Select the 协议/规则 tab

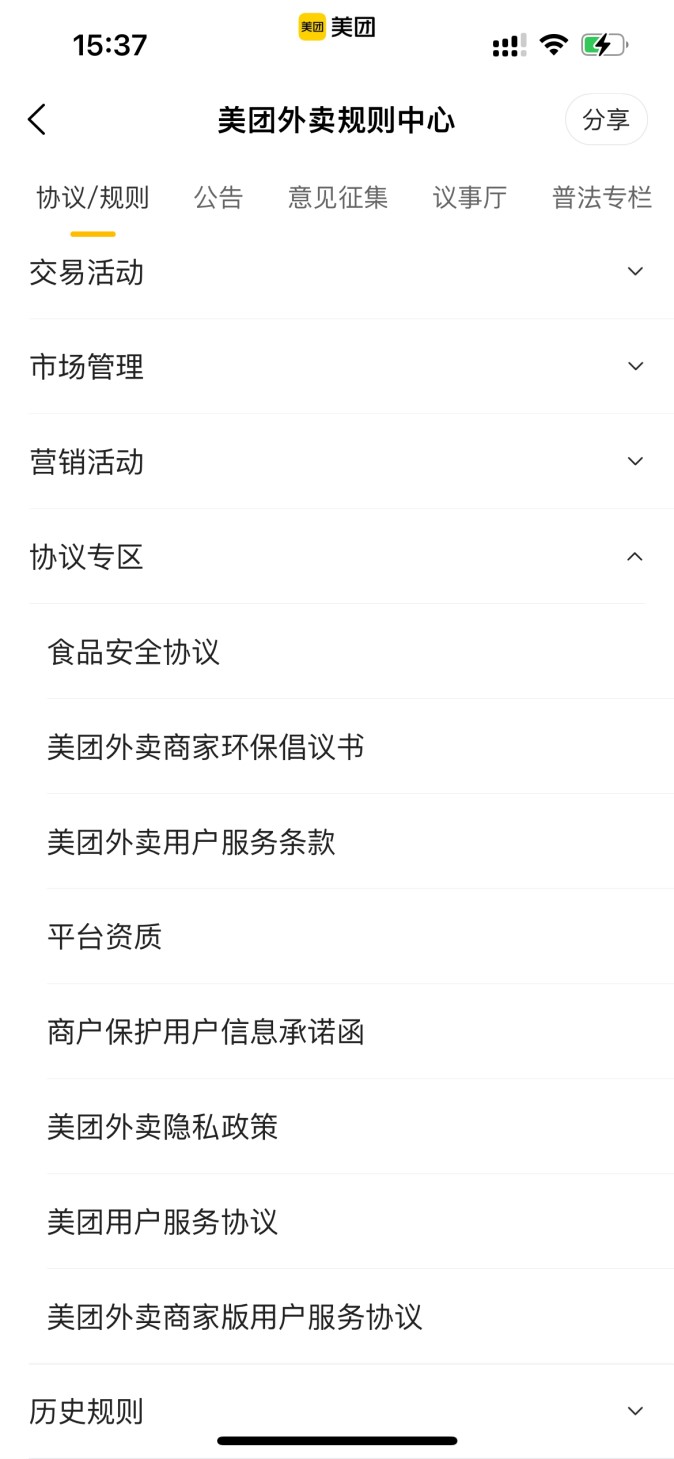(x=92, y=198)
